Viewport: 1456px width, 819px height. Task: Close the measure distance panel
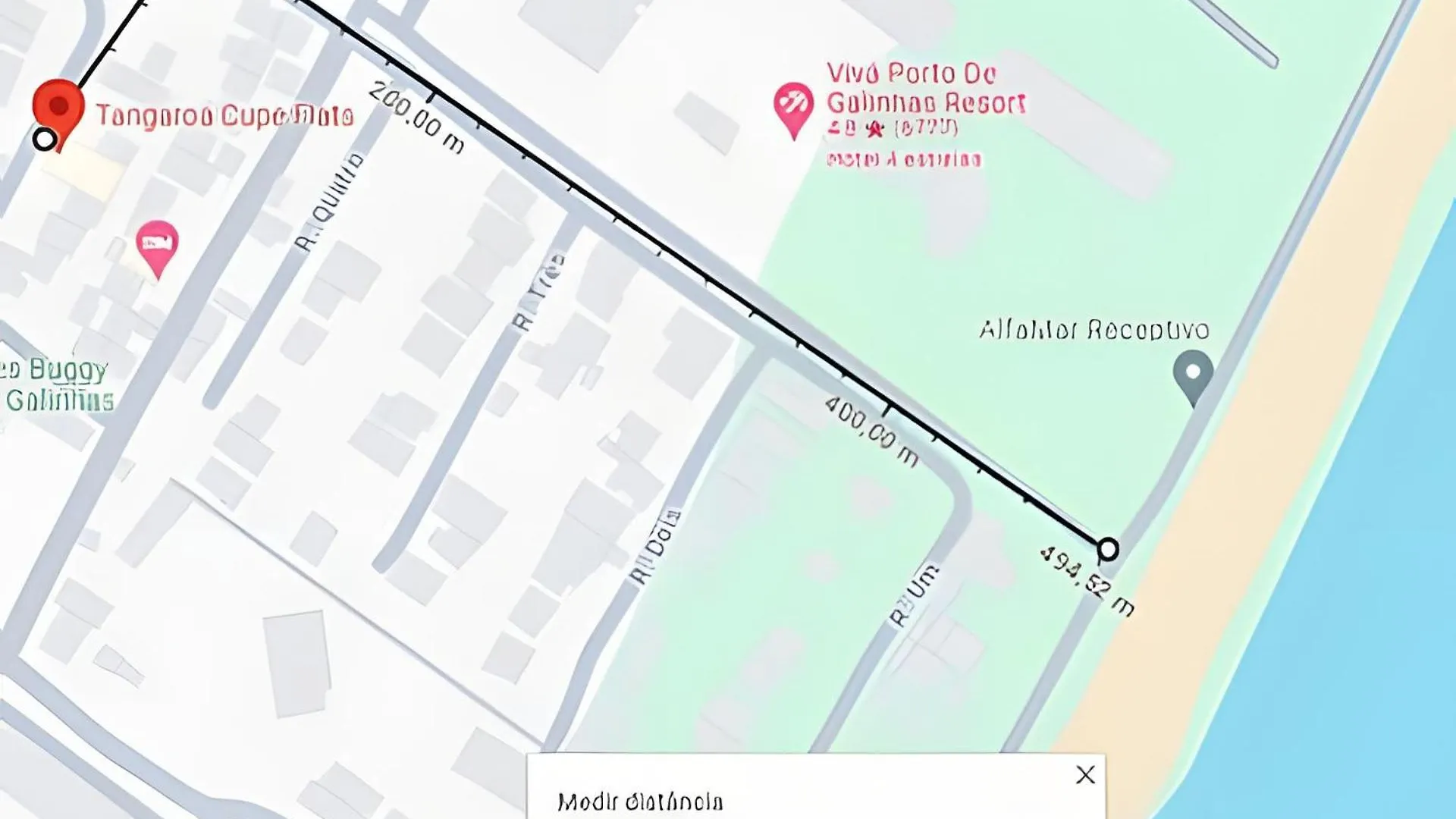pos(1085,775)
